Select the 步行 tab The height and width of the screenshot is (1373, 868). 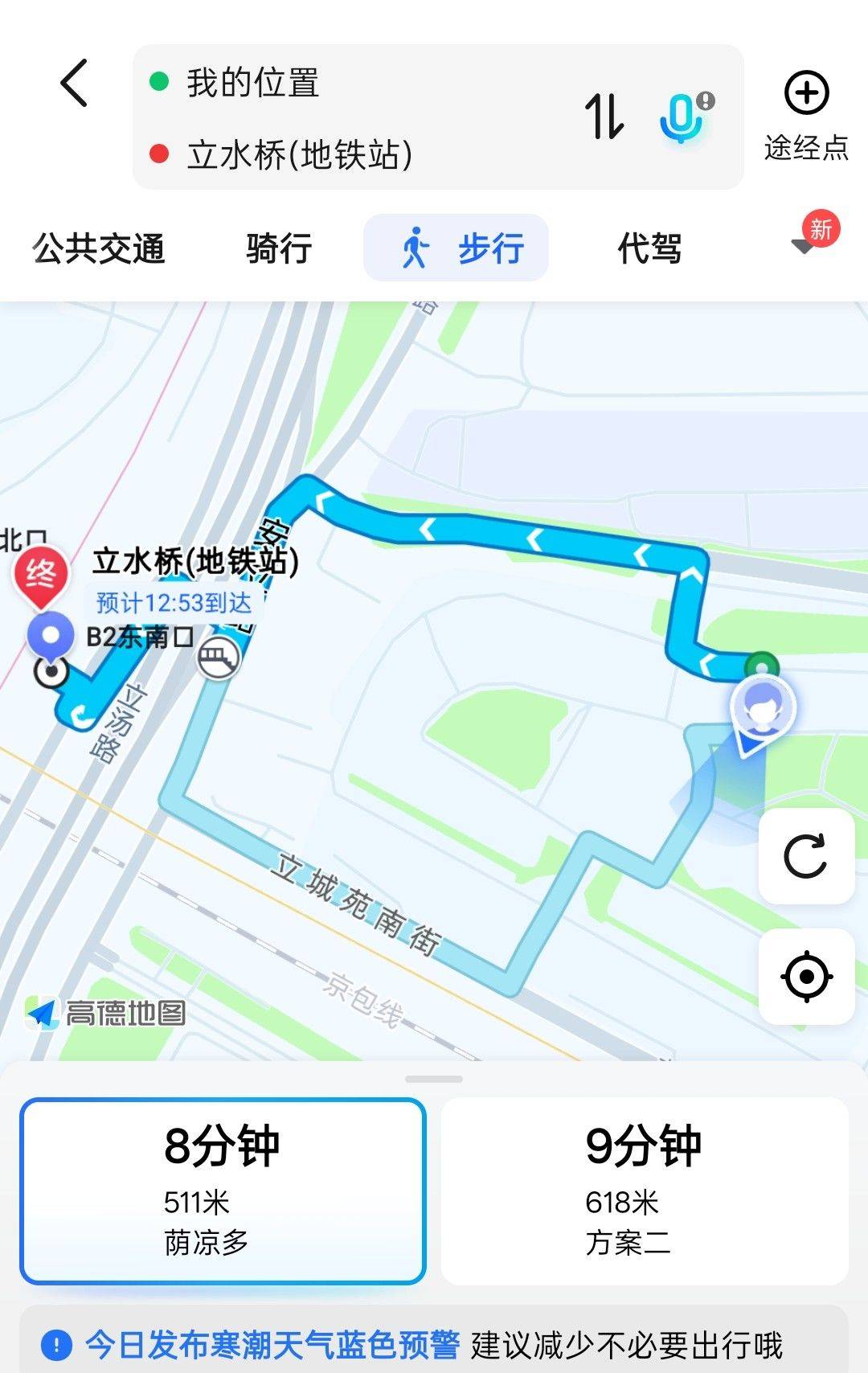pyautogui.click(x=457, y=248)
